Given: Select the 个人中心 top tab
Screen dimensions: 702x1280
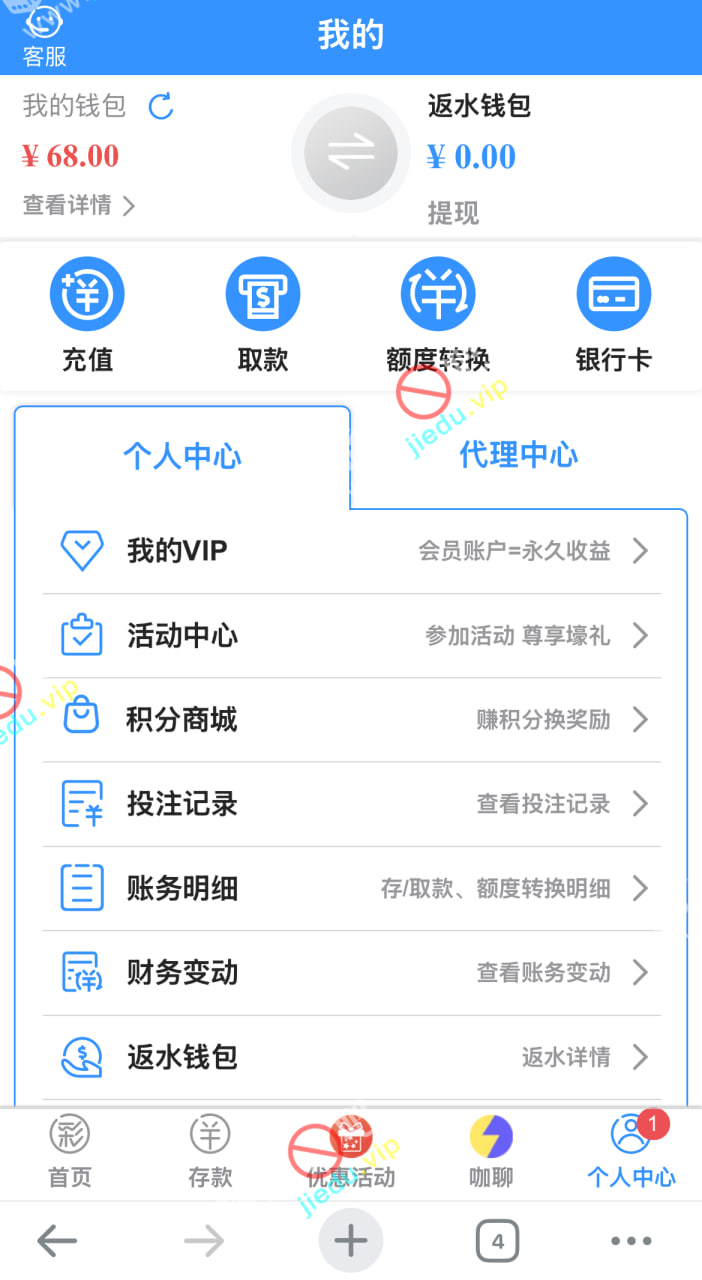Looking at the screenshot, I should 182,457.
